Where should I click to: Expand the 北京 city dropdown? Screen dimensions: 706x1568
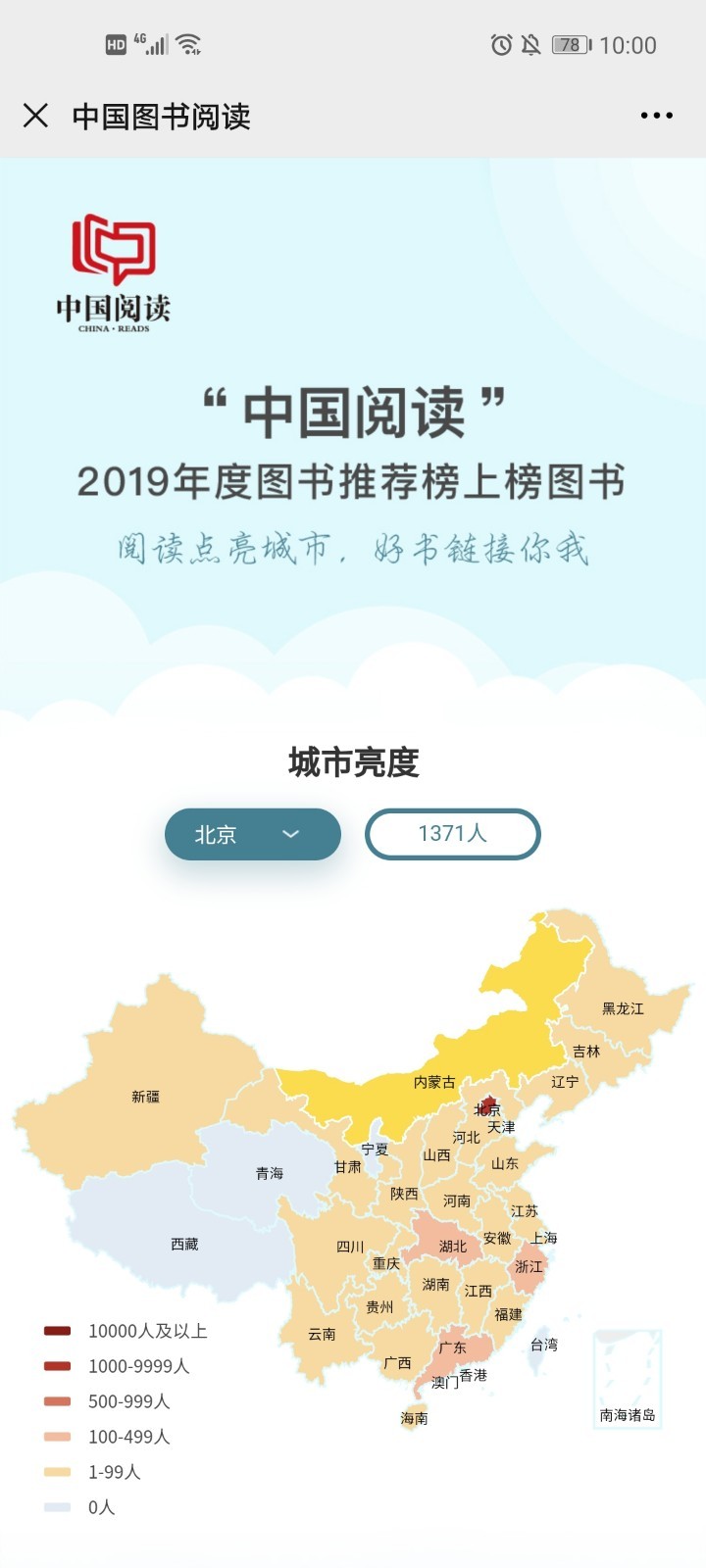pos(252,834)
